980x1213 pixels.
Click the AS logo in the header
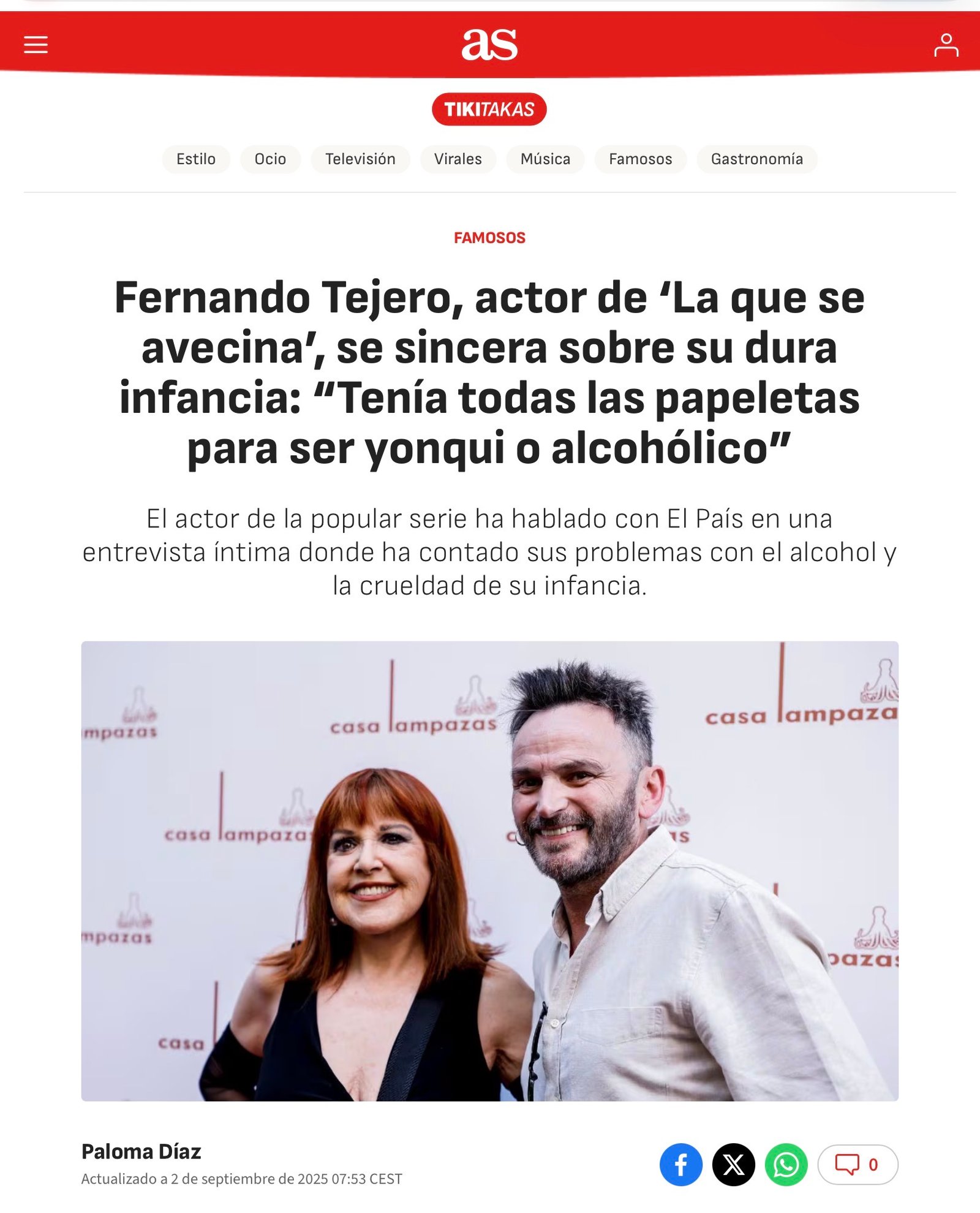[x=490, y=45]
